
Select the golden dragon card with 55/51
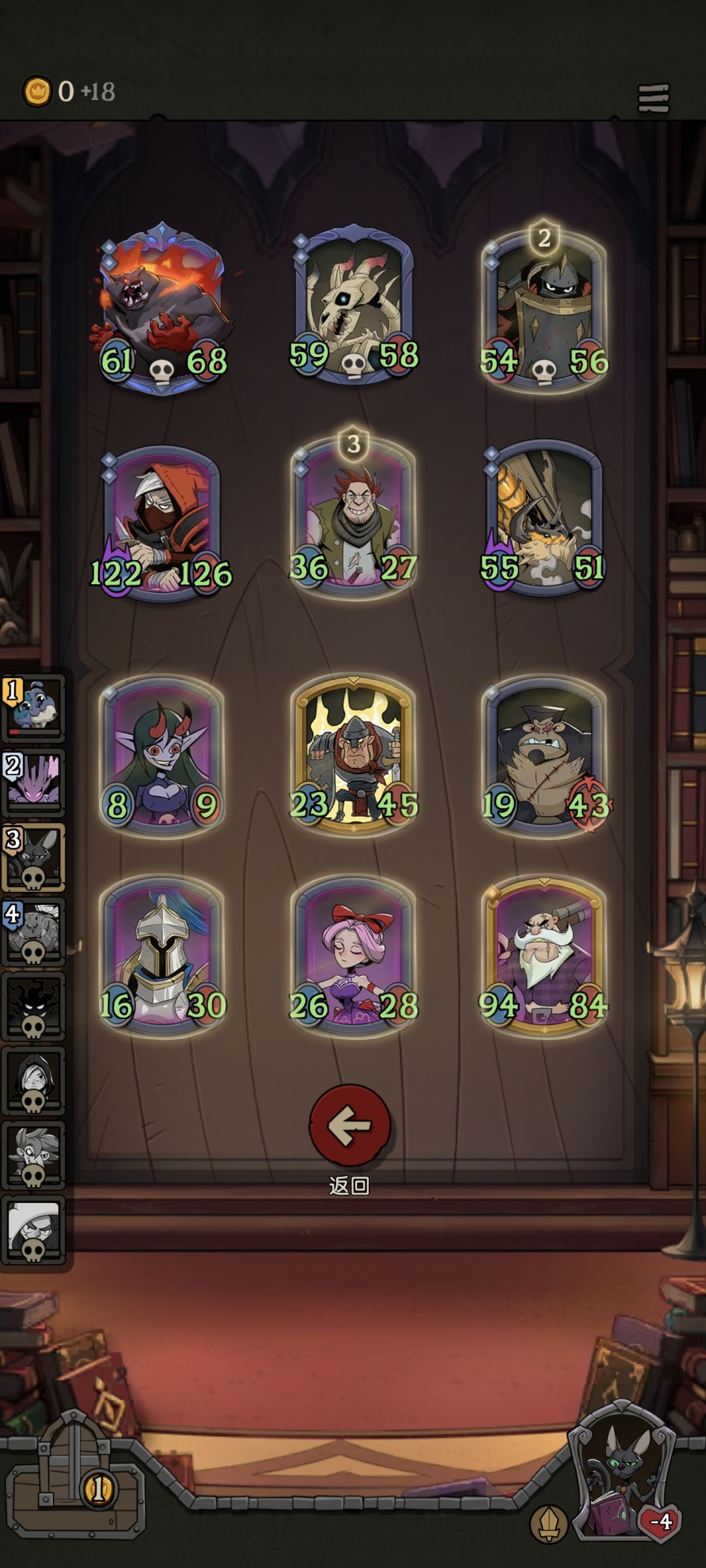(544, 518)
